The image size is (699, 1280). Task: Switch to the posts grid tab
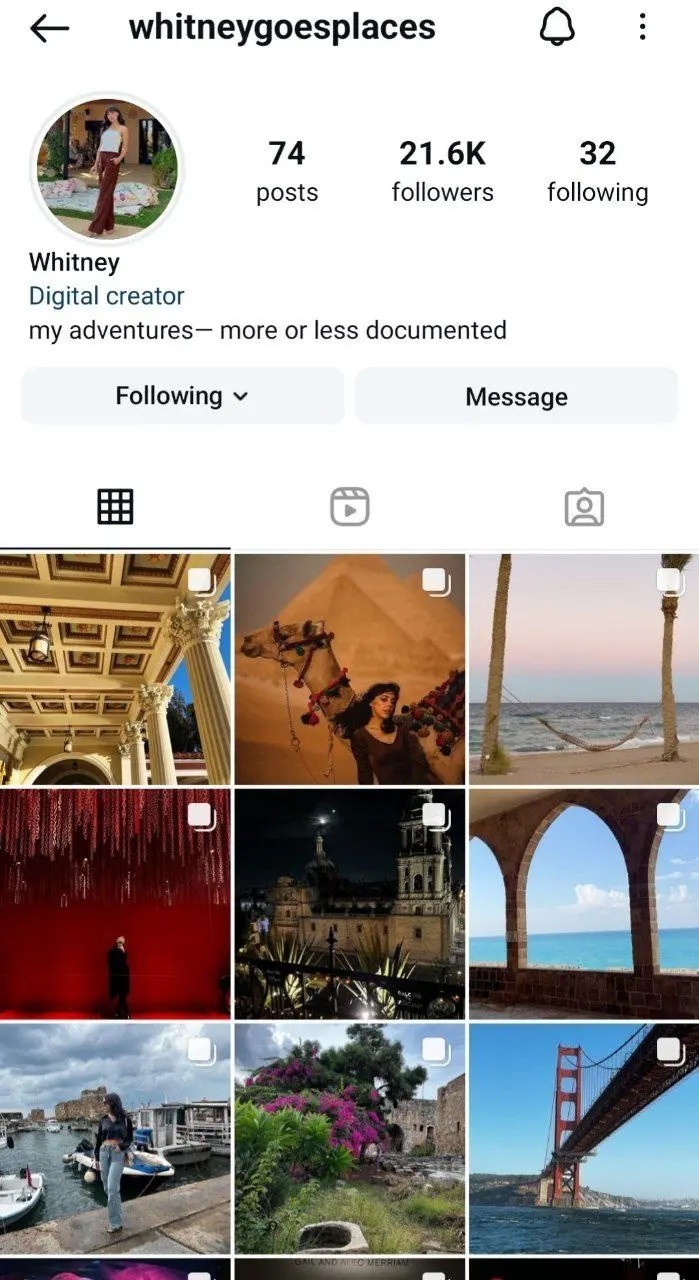115,507
